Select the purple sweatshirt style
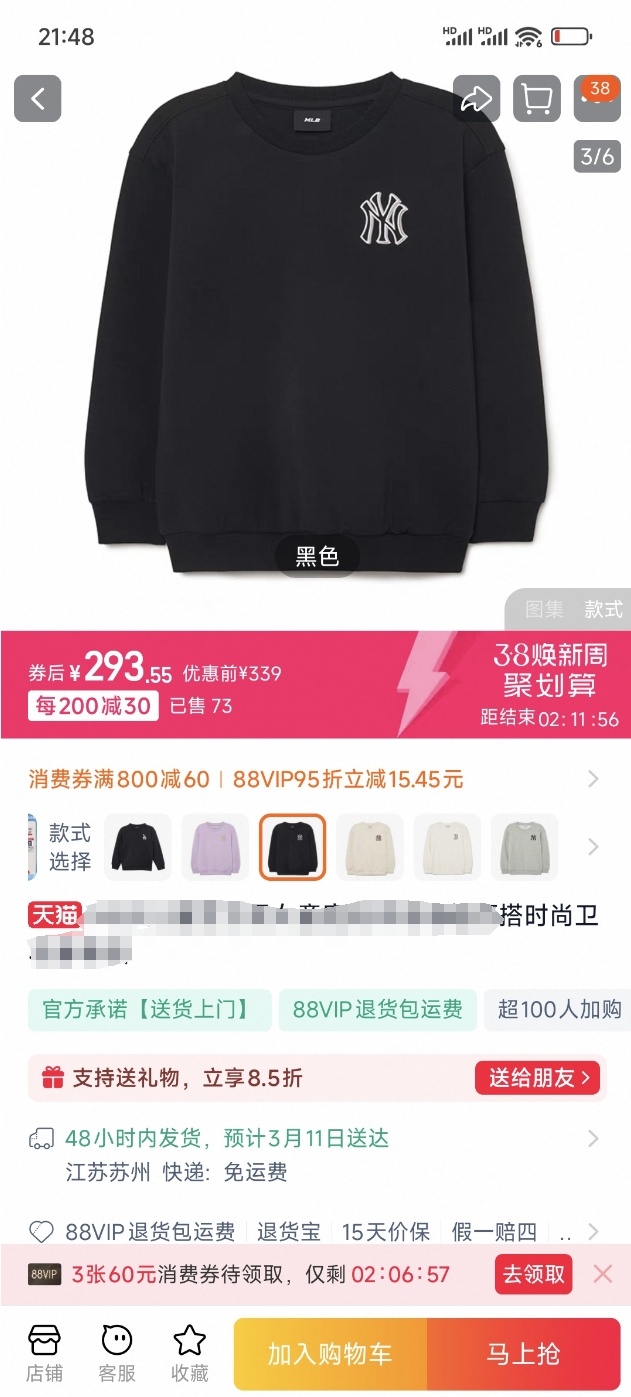Viewport: 631px width, 1397px height. point(215,847)
